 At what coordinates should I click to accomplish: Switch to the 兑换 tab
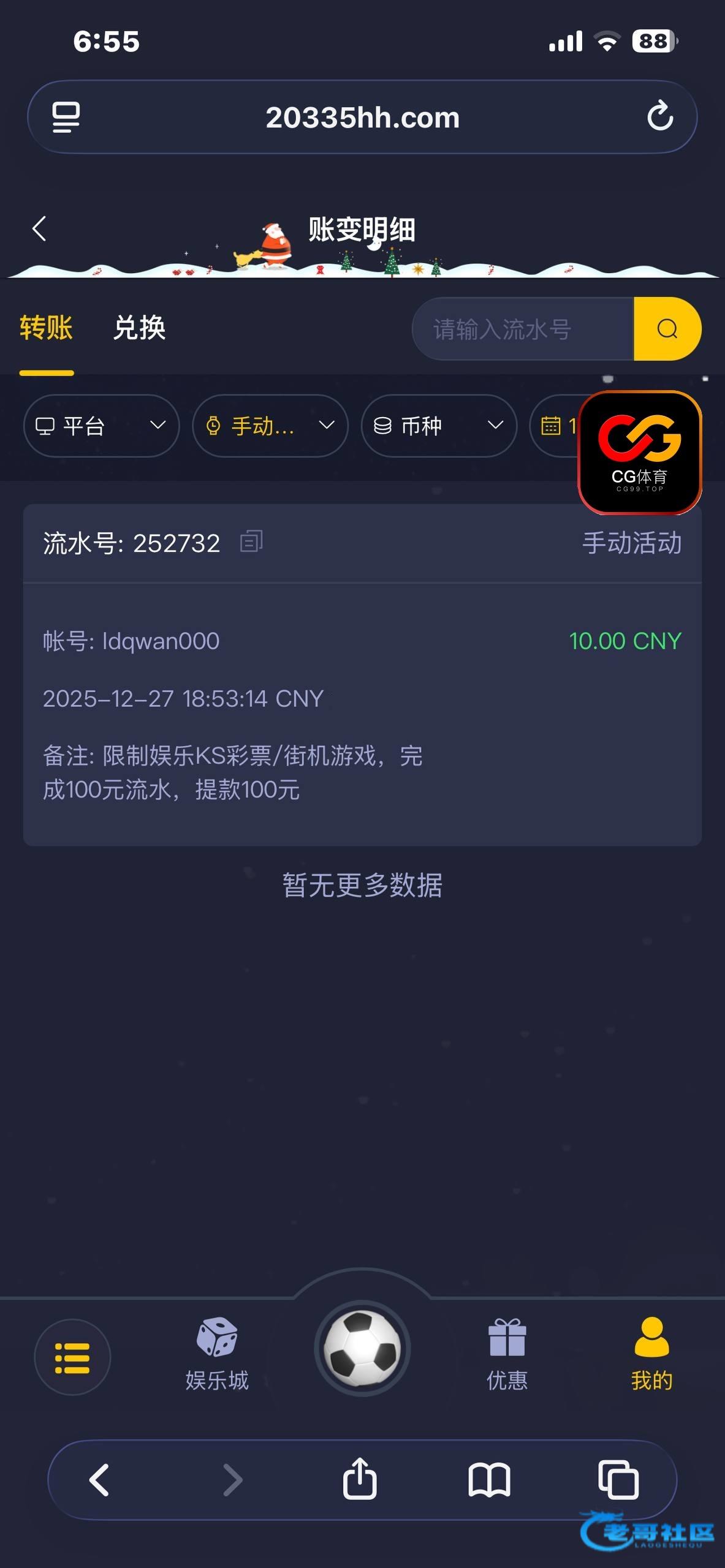click(x=139, y=328)
